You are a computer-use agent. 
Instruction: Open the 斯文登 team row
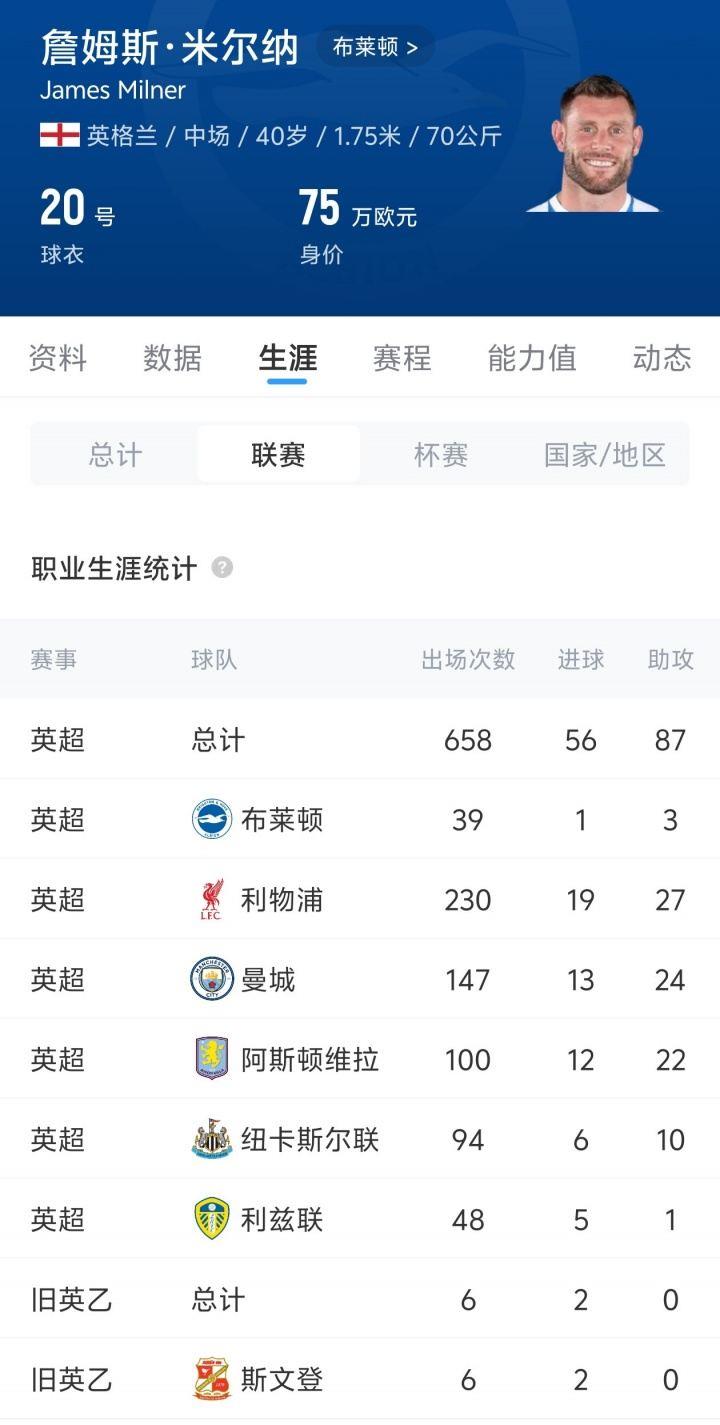[360, 1379]
